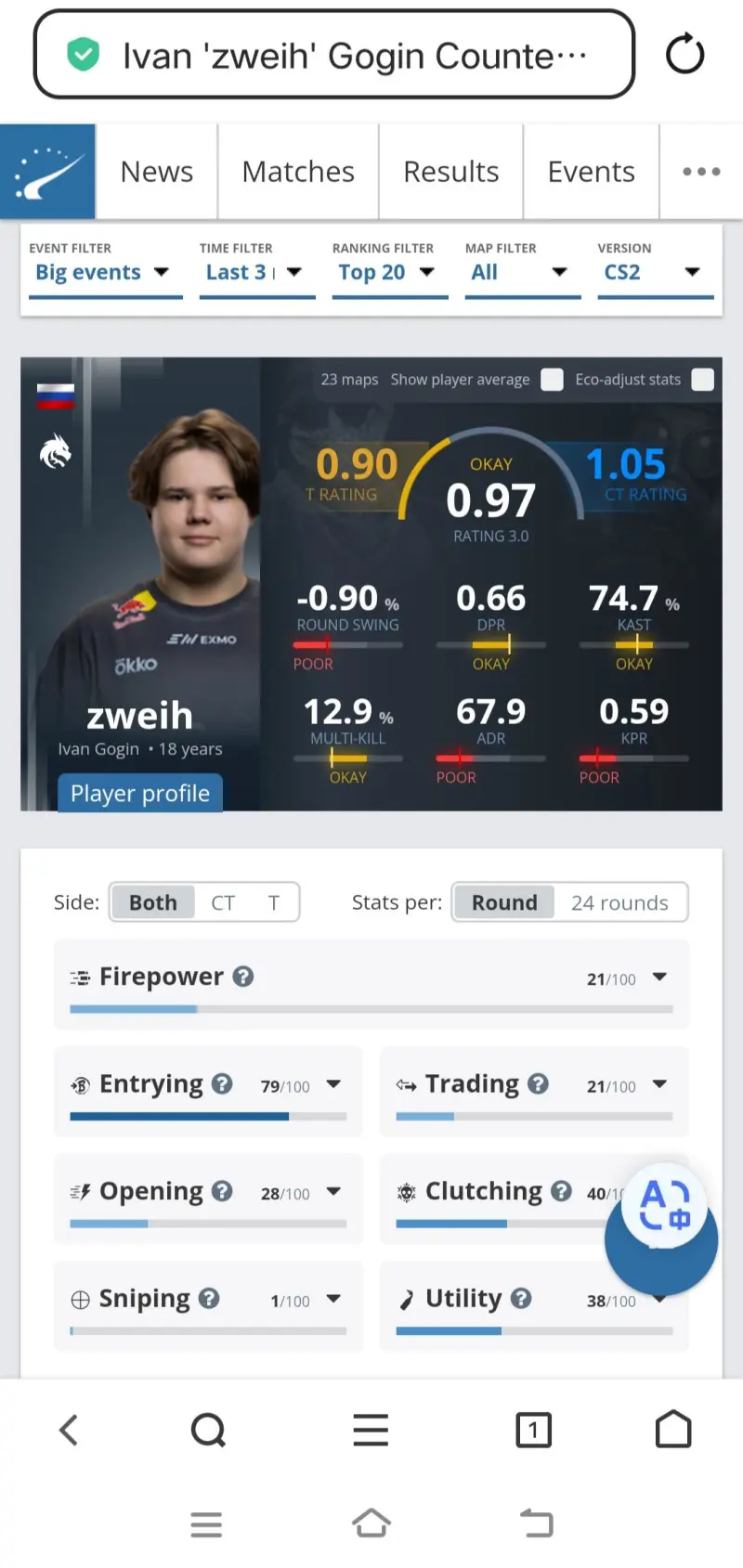Open the Event filter dropdown

tap(105, 272)
